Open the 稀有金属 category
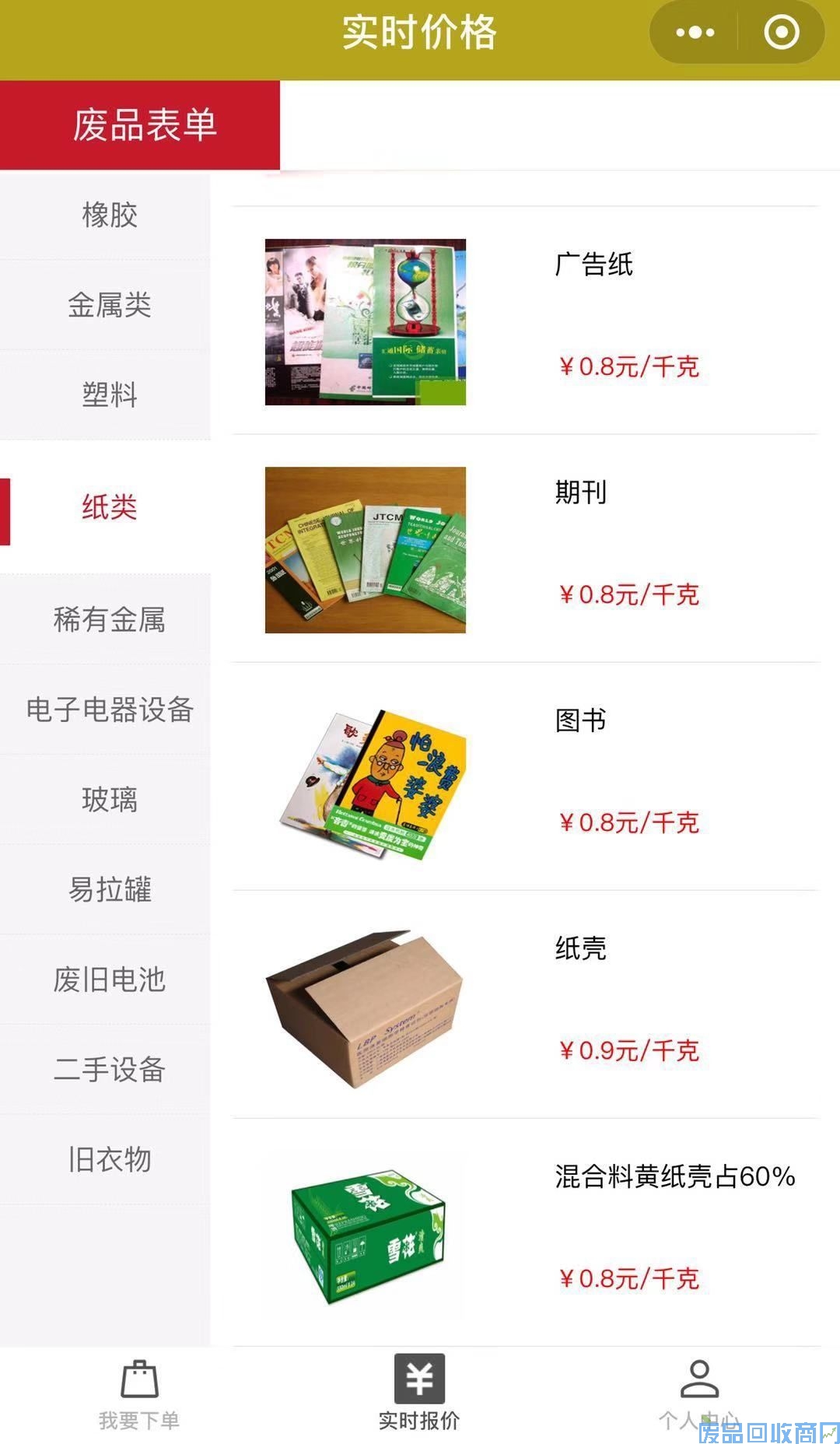The image size is (840, 1444). (x=109, y=620)
